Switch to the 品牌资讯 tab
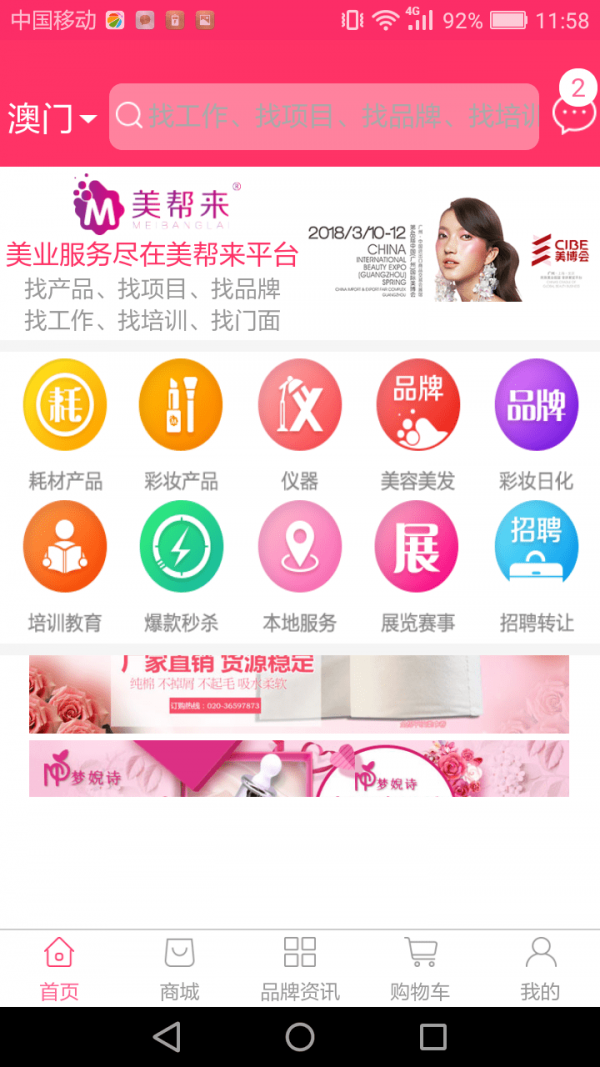 300,968
